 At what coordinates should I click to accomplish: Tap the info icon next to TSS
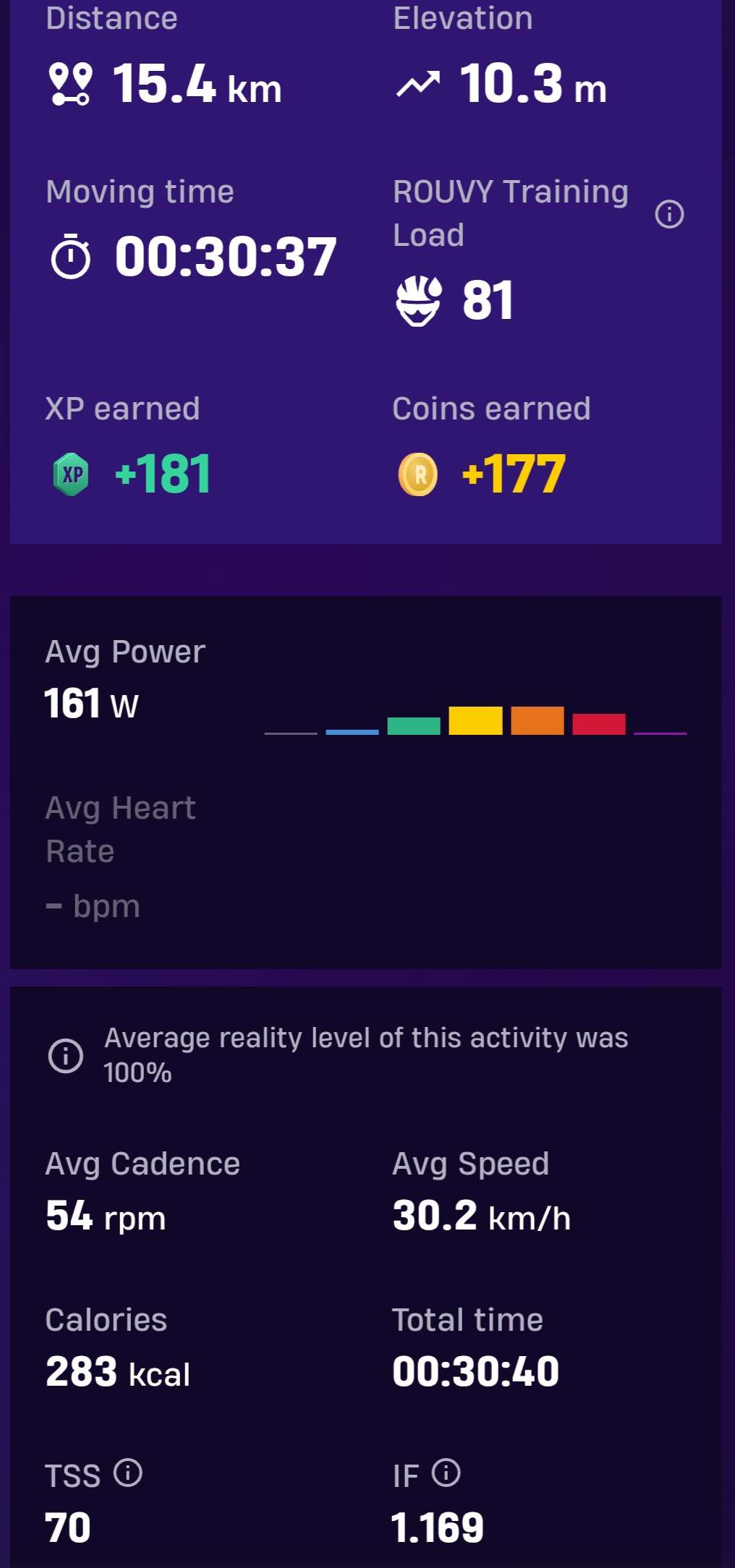click(x=129, y=1473)
